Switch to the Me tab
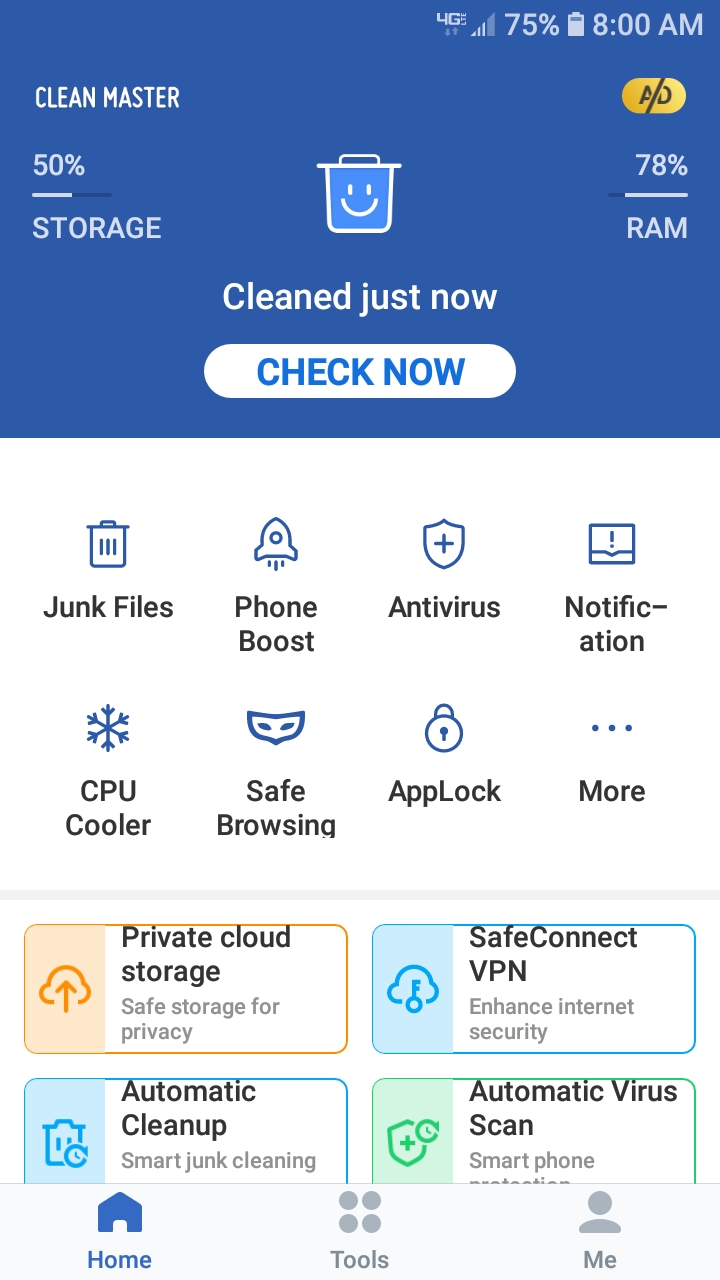 [600, 1232]
